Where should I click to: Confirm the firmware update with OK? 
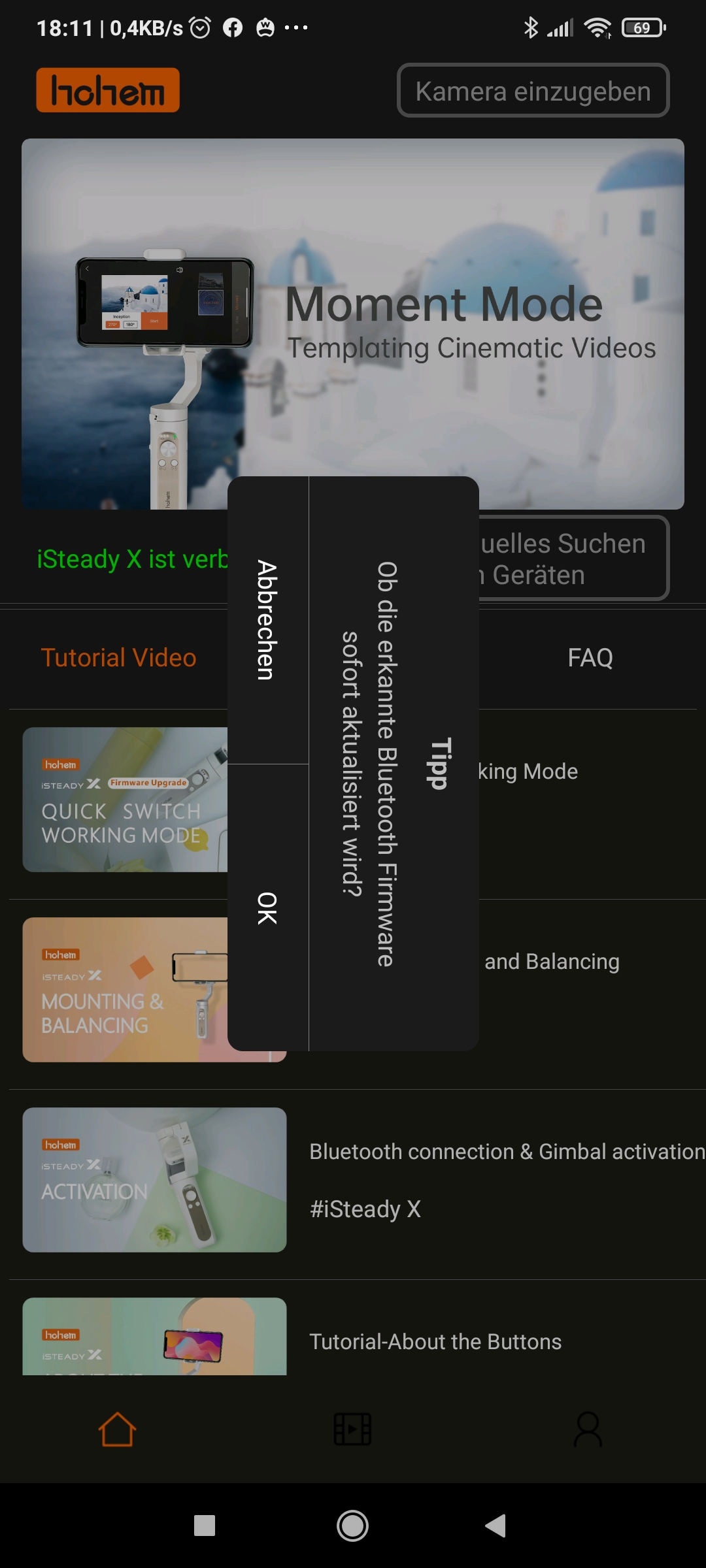pos(267,907)
